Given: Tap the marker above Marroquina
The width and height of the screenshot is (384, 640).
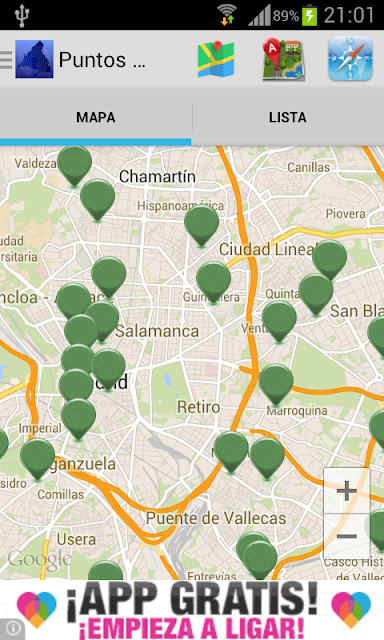Looking at the screenshot, I should (276, 385).
